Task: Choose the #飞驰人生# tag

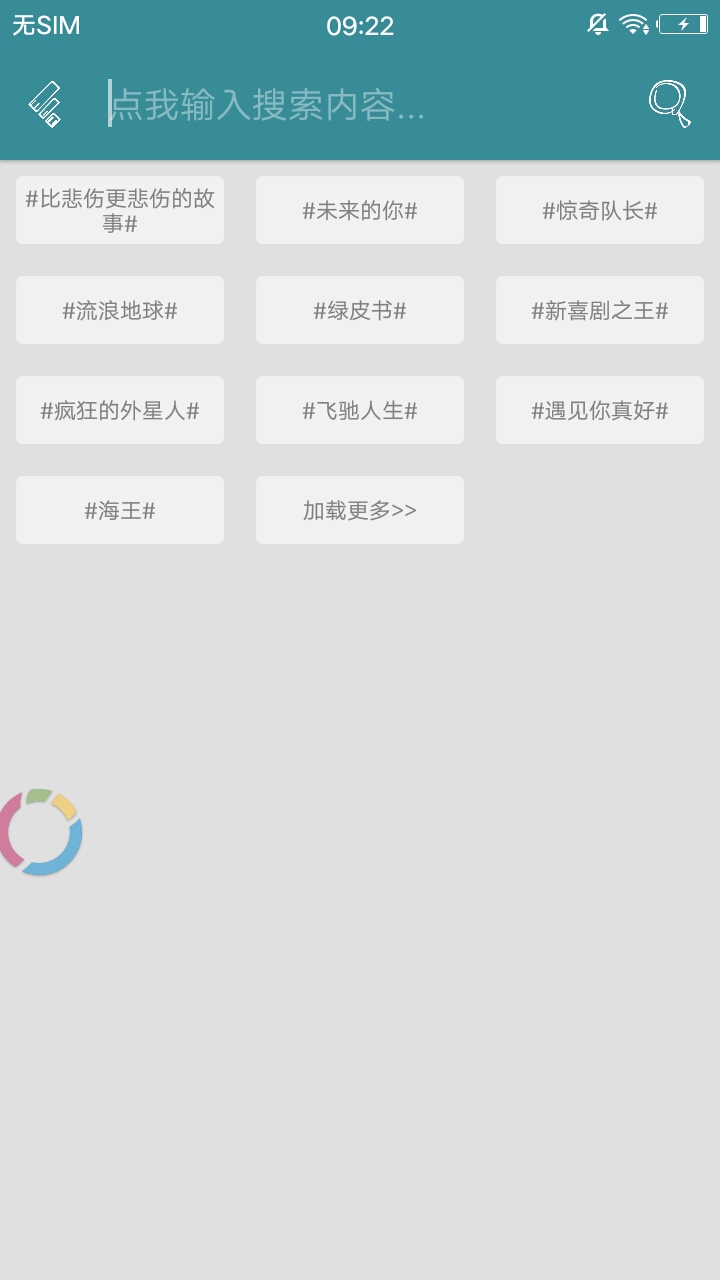Action: pos(360,410)
